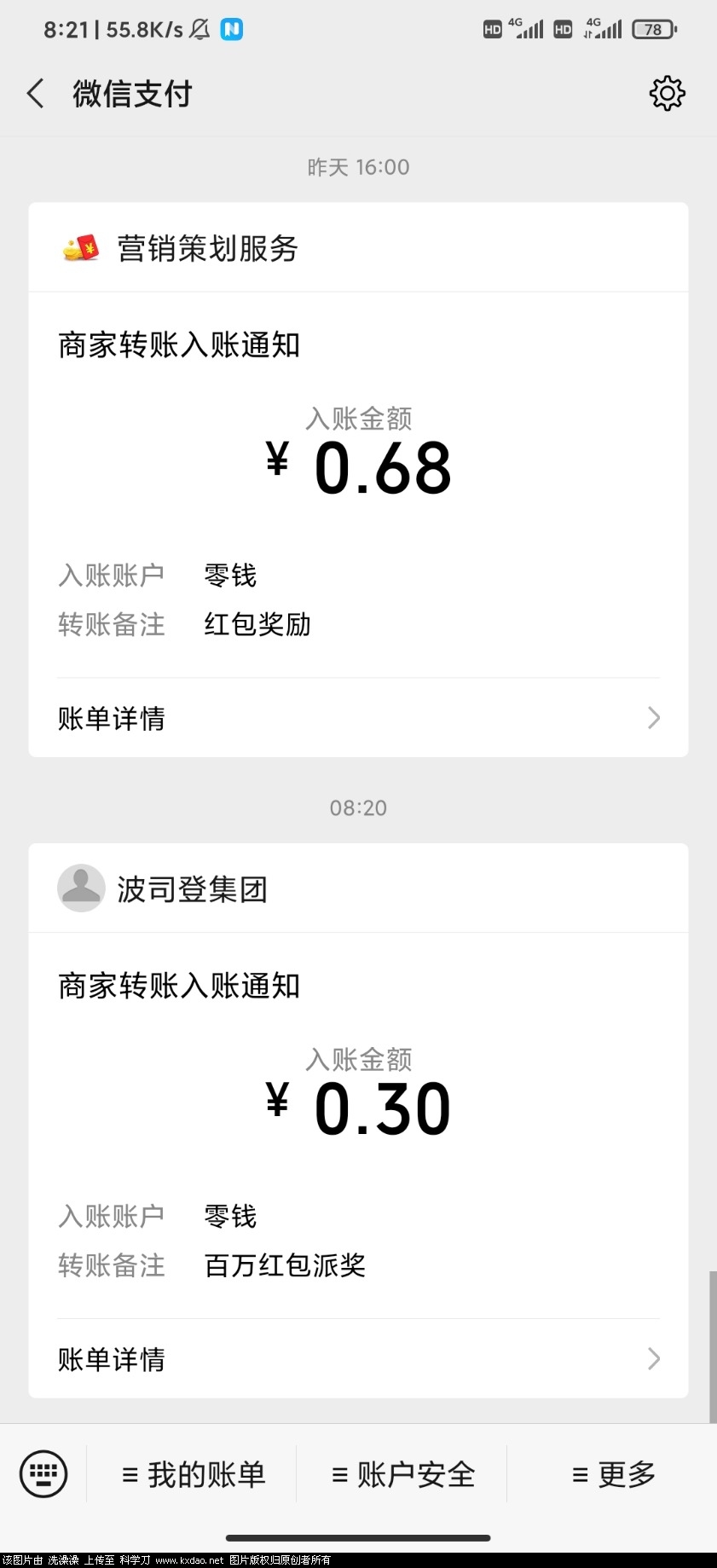Tap the 营销策划服务 red packet icon
This screenshot has height=1568, width=717.
(80, 248)
